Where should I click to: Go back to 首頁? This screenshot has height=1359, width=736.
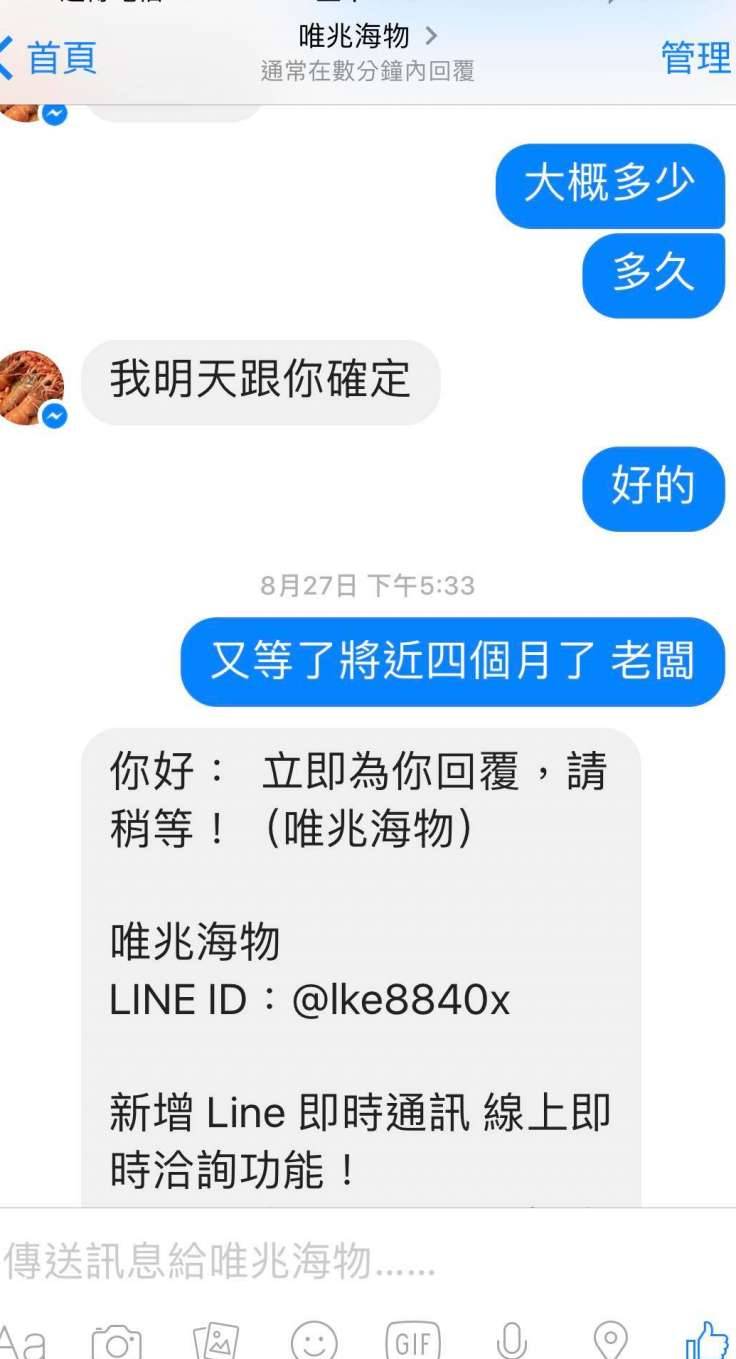tap(50, 58)
